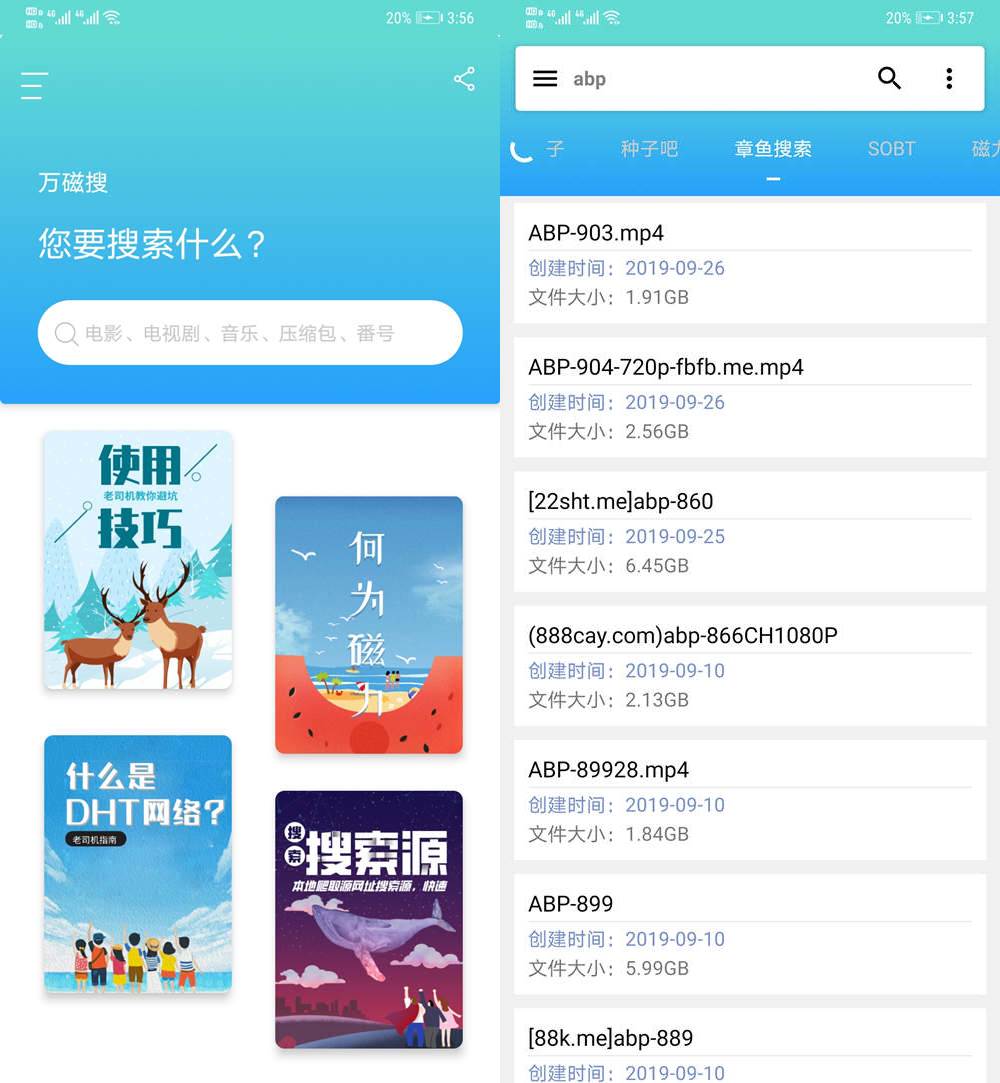Tap the share icon
The image size is (1000, 1083).
click(464, 79)
